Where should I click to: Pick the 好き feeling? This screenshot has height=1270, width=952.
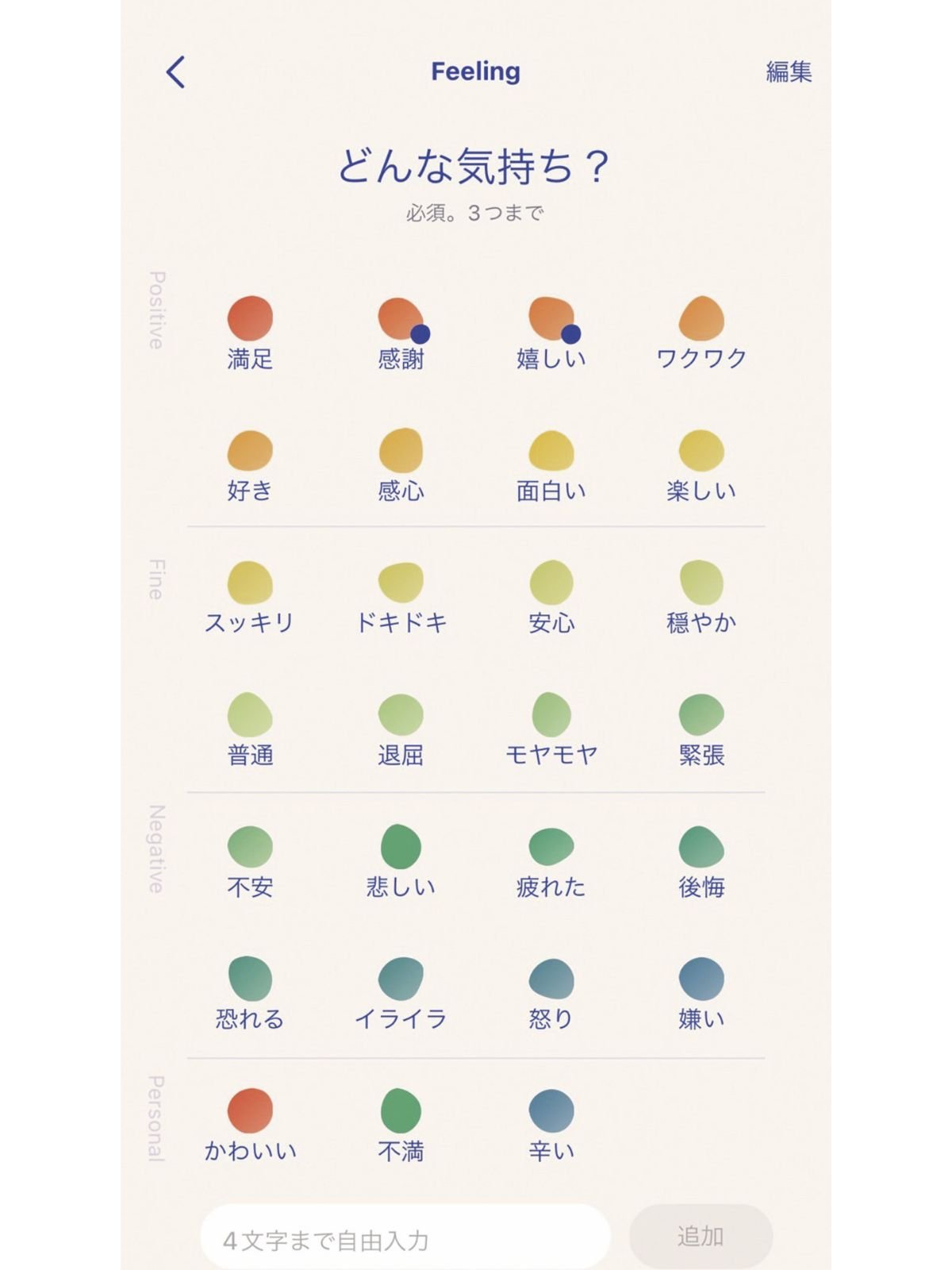(x=250, y=451)
